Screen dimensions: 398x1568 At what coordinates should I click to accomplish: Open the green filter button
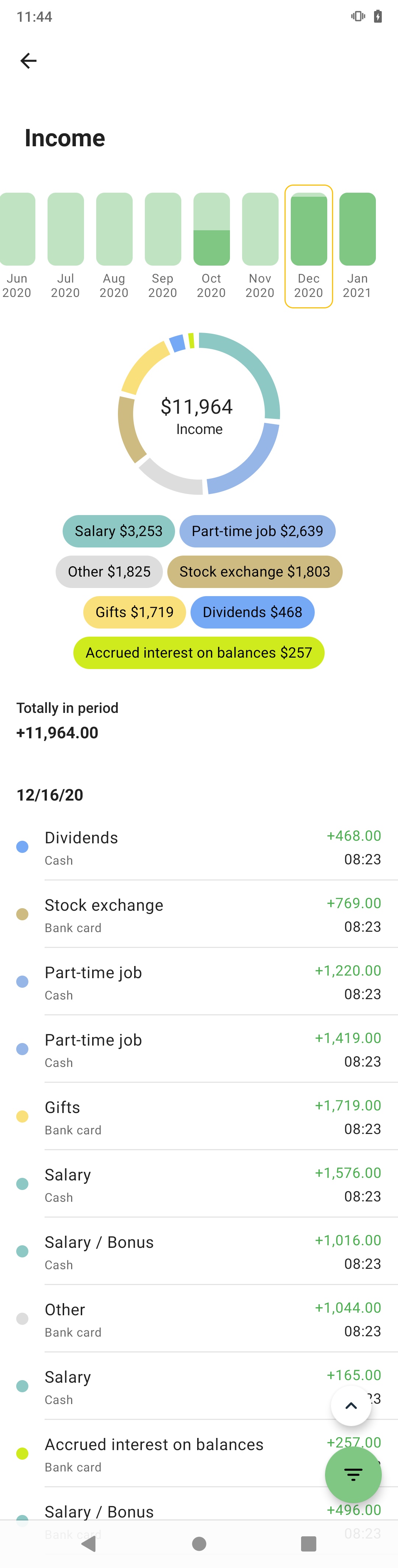pyautogui.click(x=353, y=1474)
